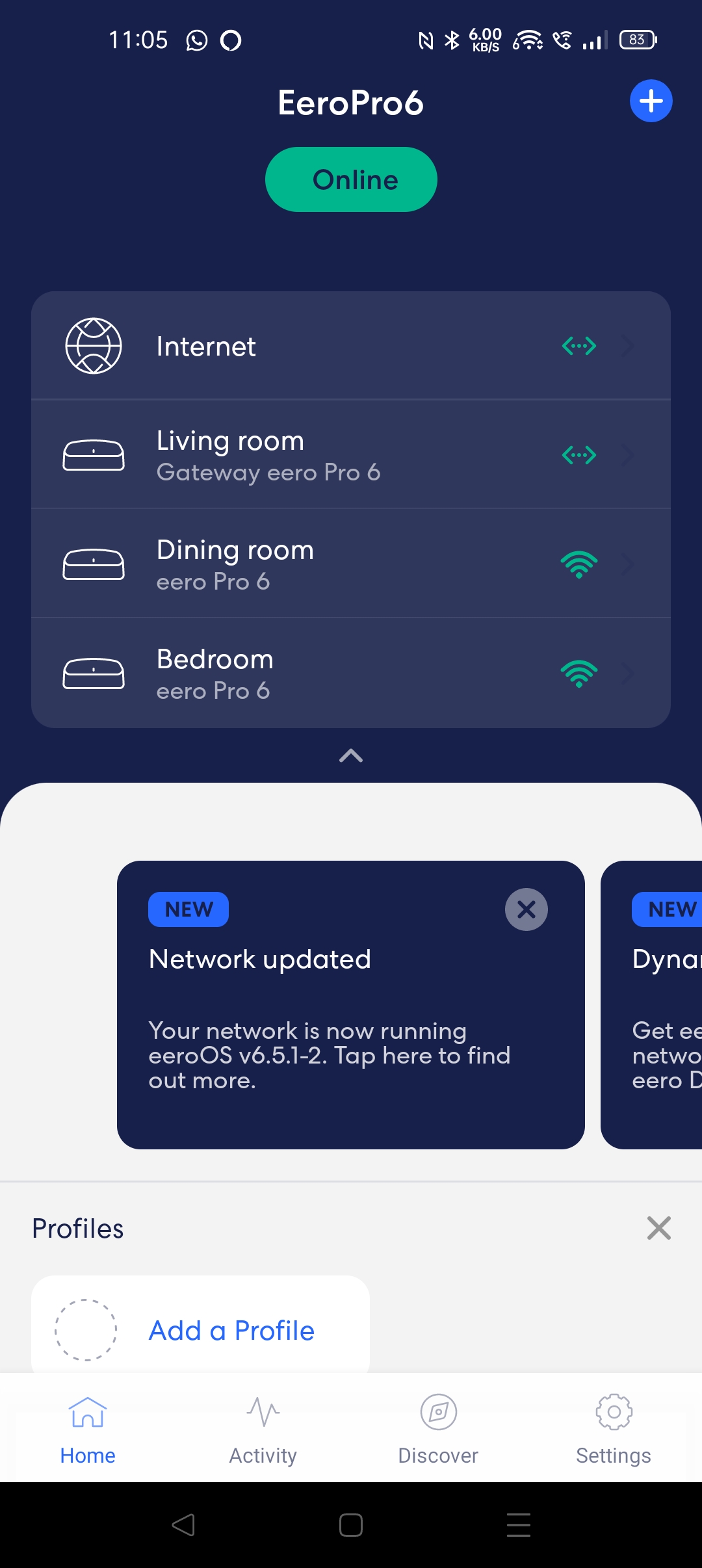This screenshot has height=1568, width=702.
Task: Open the Bedroom eero details
Action: (x=351, y=673)
